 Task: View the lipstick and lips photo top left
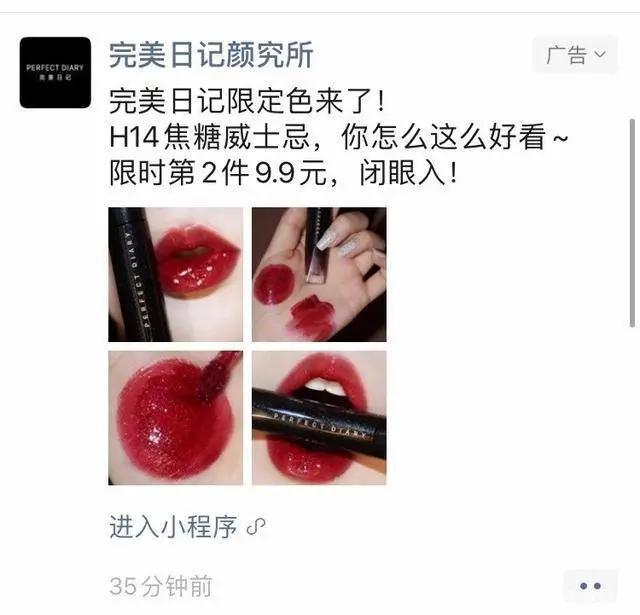point(176,274)
